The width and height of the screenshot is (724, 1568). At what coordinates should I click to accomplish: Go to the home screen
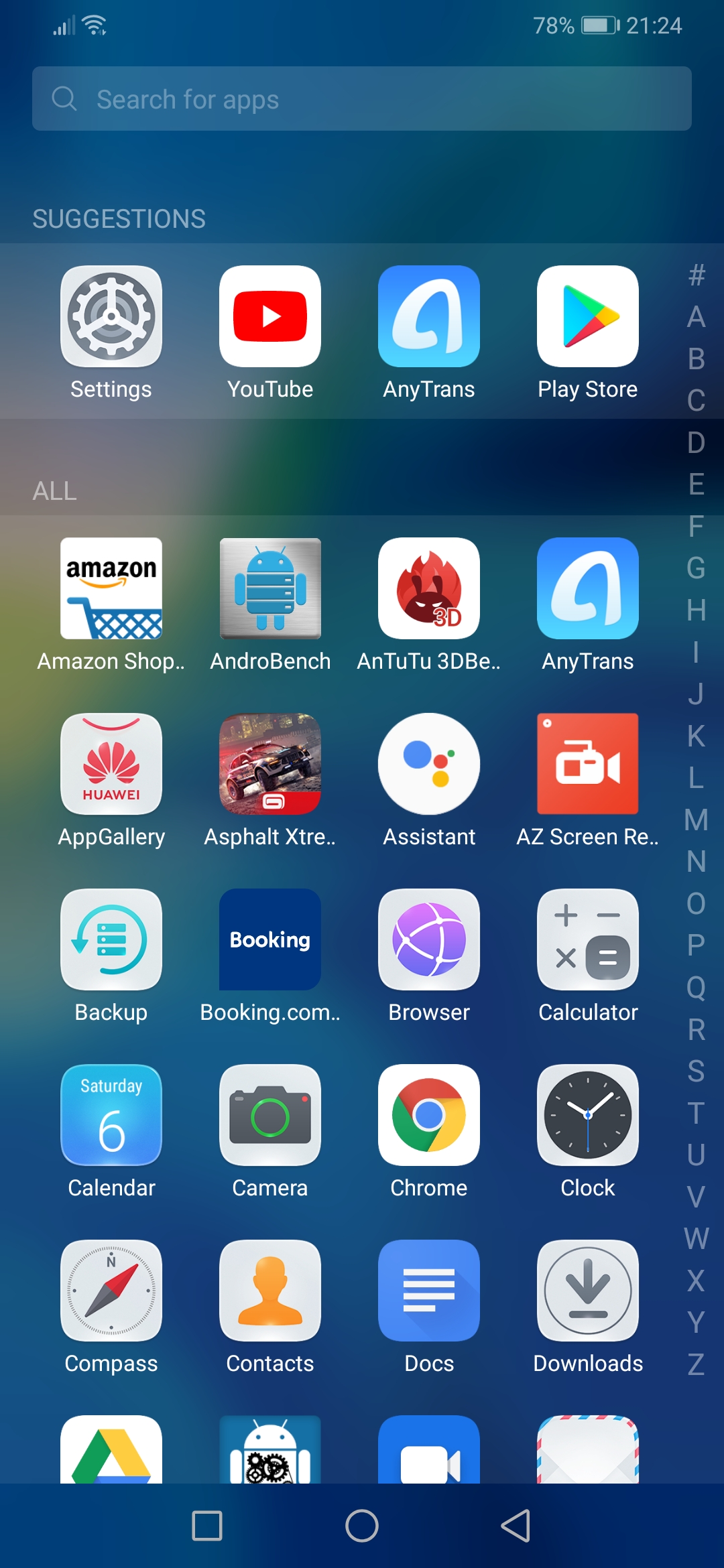tap(362, 1526)
